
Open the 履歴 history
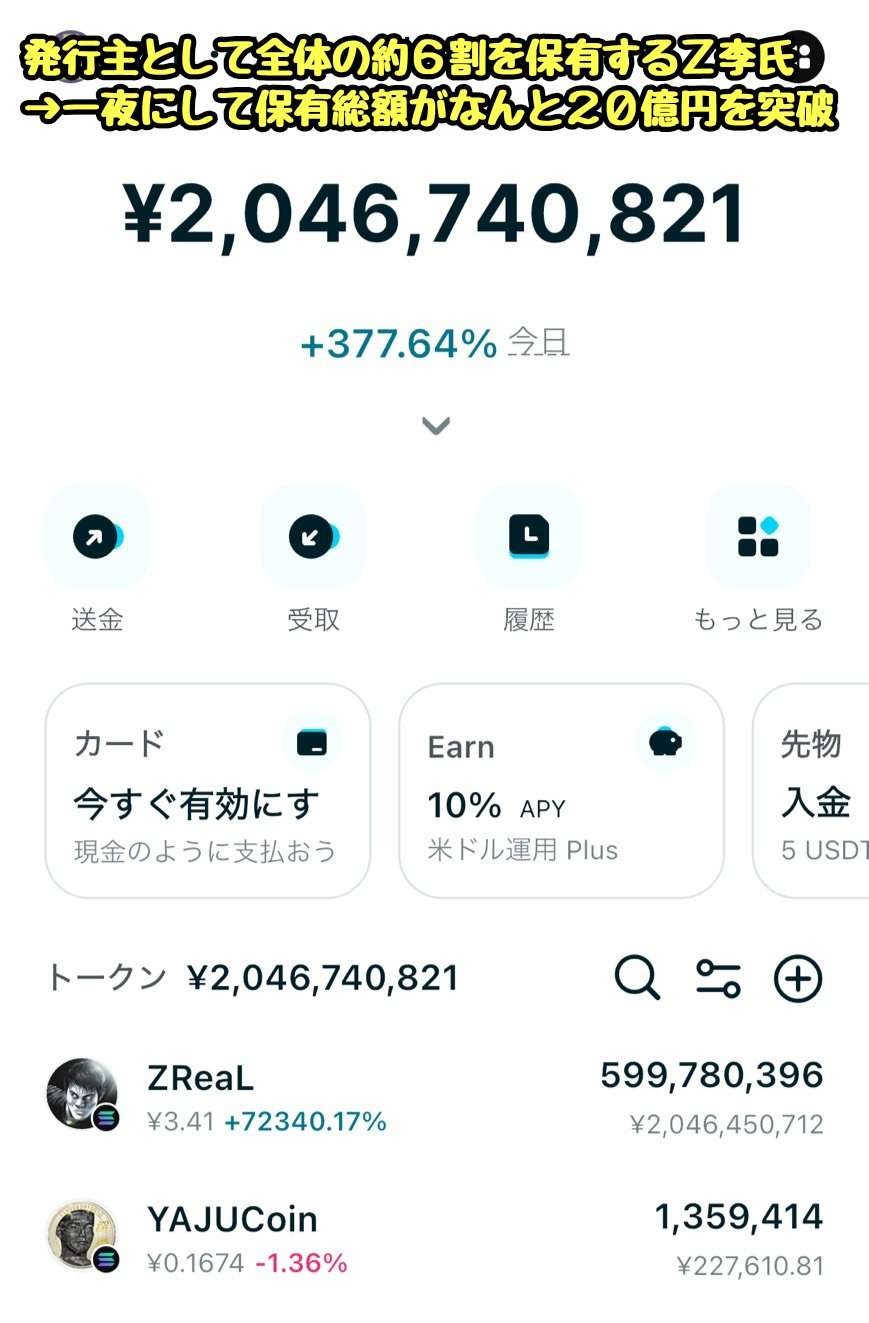(529, 538)
